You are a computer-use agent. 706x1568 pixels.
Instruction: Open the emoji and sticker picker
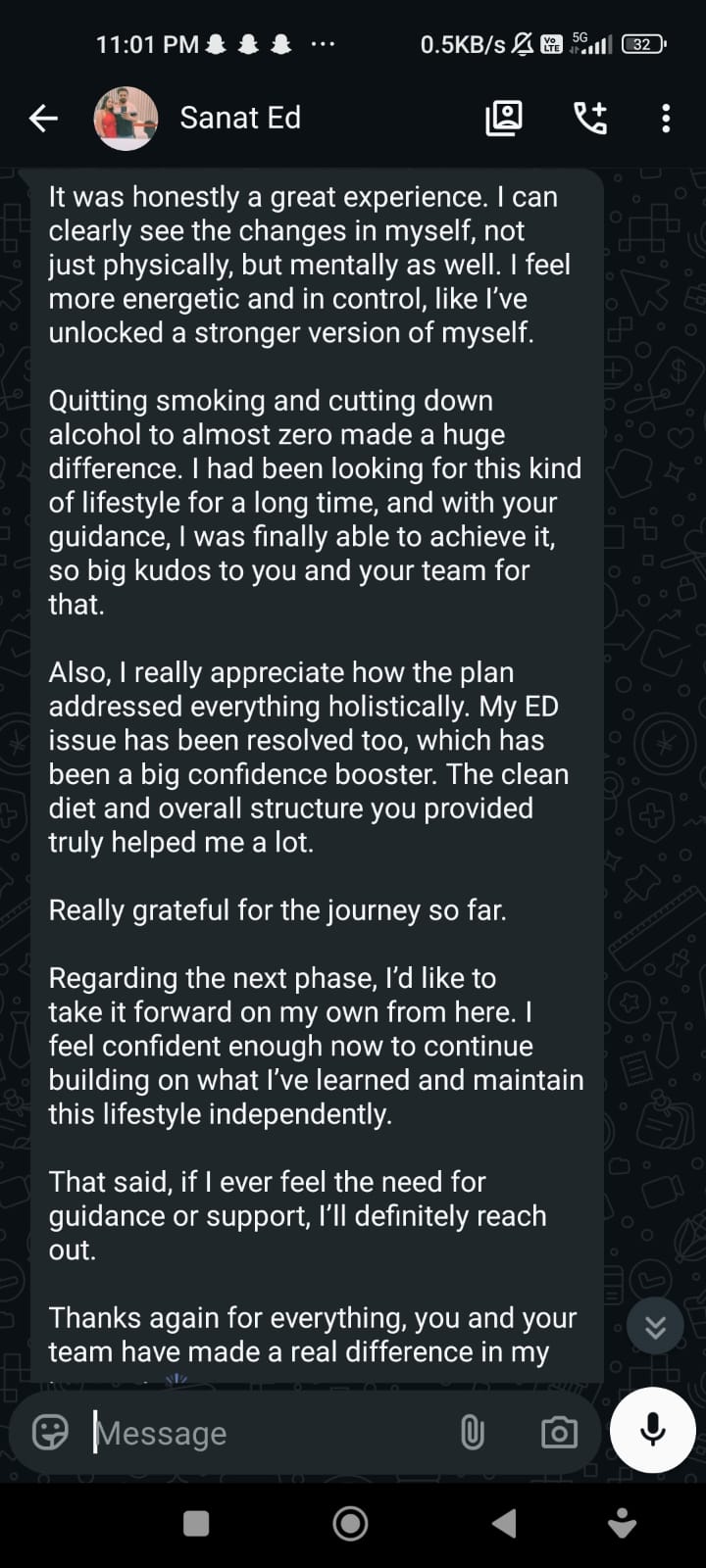coord(50,1433)
